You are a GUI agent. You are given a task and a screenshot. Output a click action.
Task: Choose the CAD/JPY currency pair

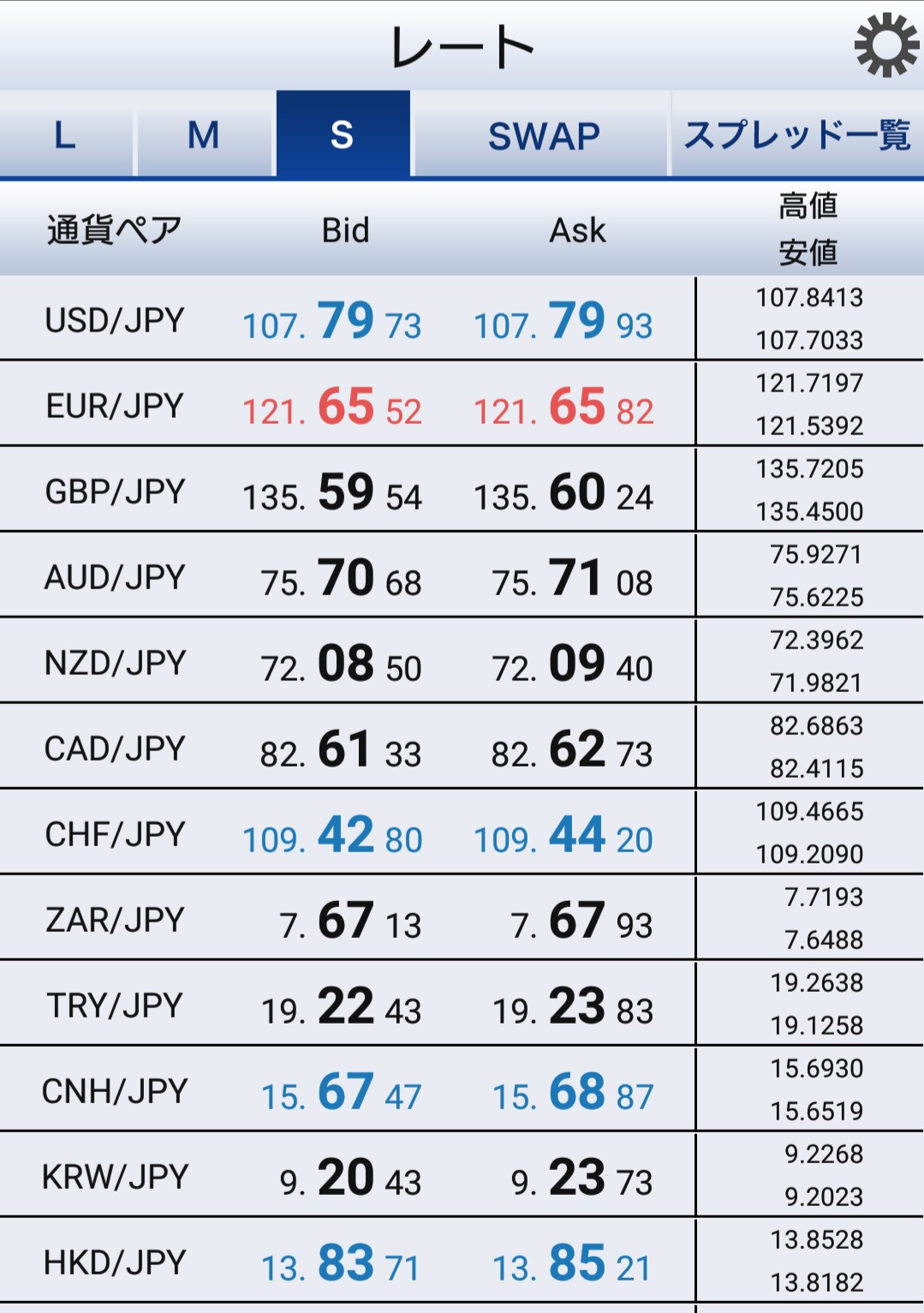[115, 749]
